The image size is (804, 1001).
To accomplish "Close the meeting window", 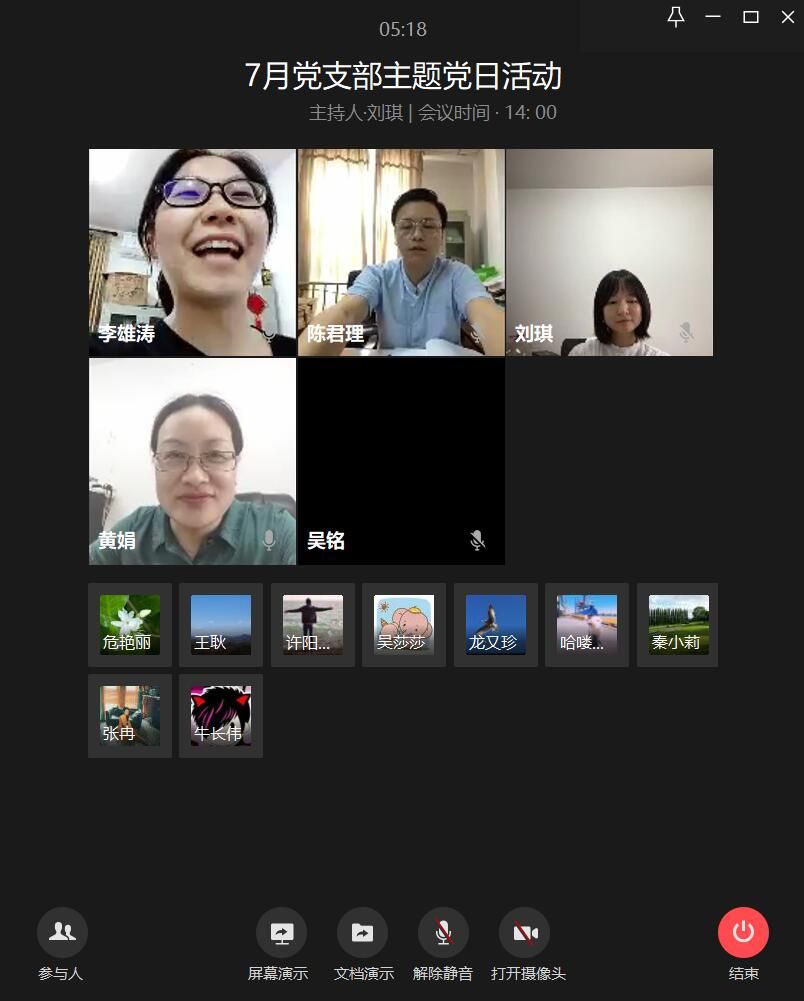I will (x=788, y=17).
